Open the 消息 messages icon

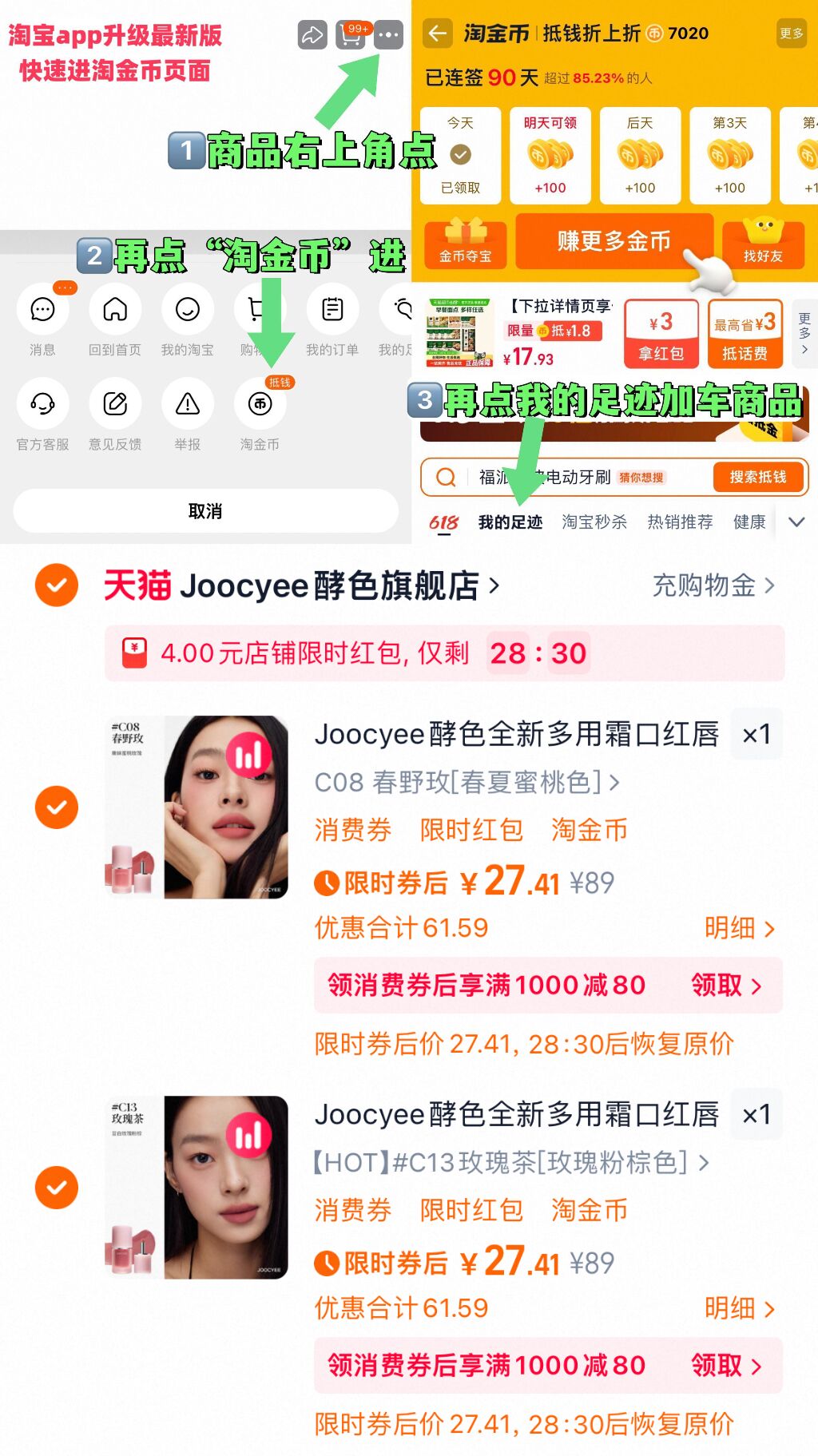[44, 310]
